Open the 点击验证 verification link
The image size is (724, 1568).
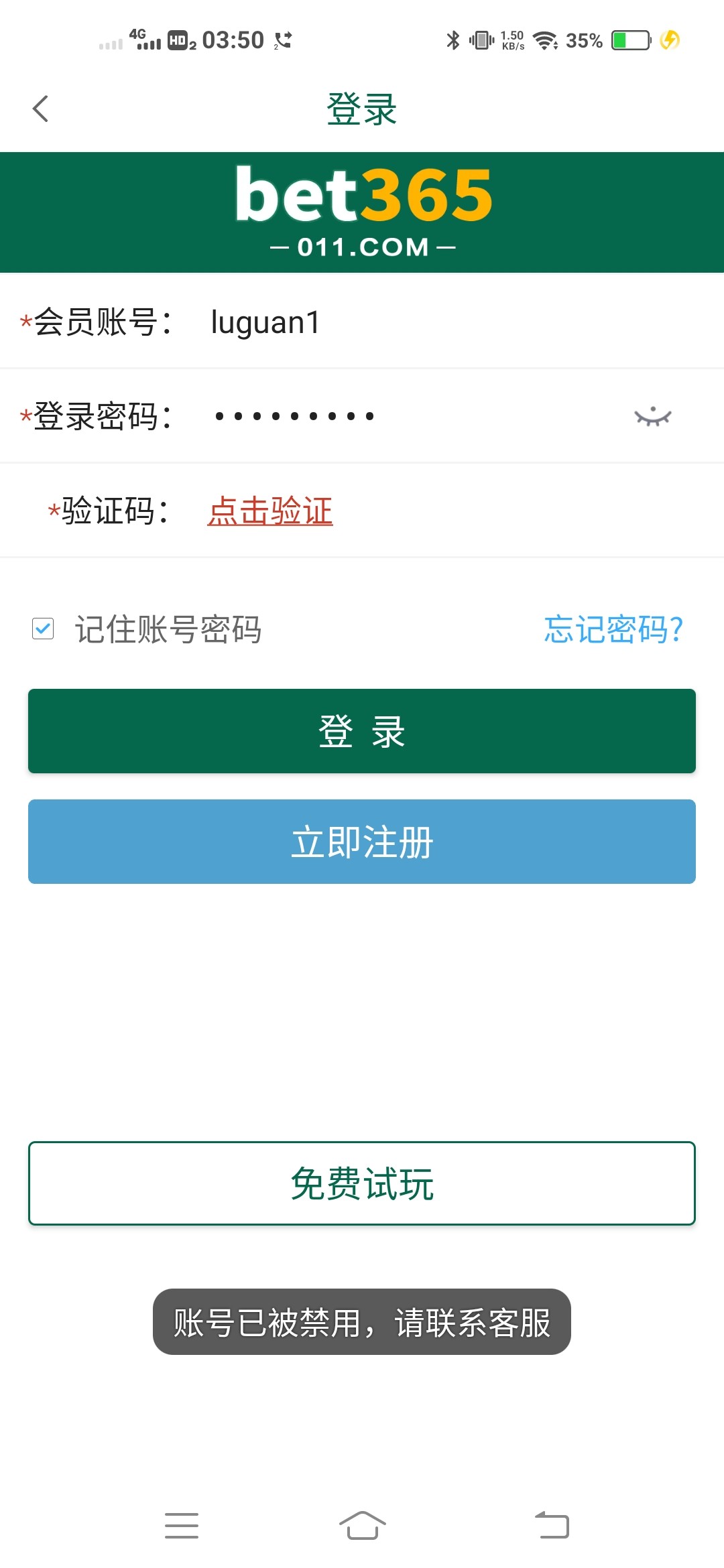click(x=270, y=511)
